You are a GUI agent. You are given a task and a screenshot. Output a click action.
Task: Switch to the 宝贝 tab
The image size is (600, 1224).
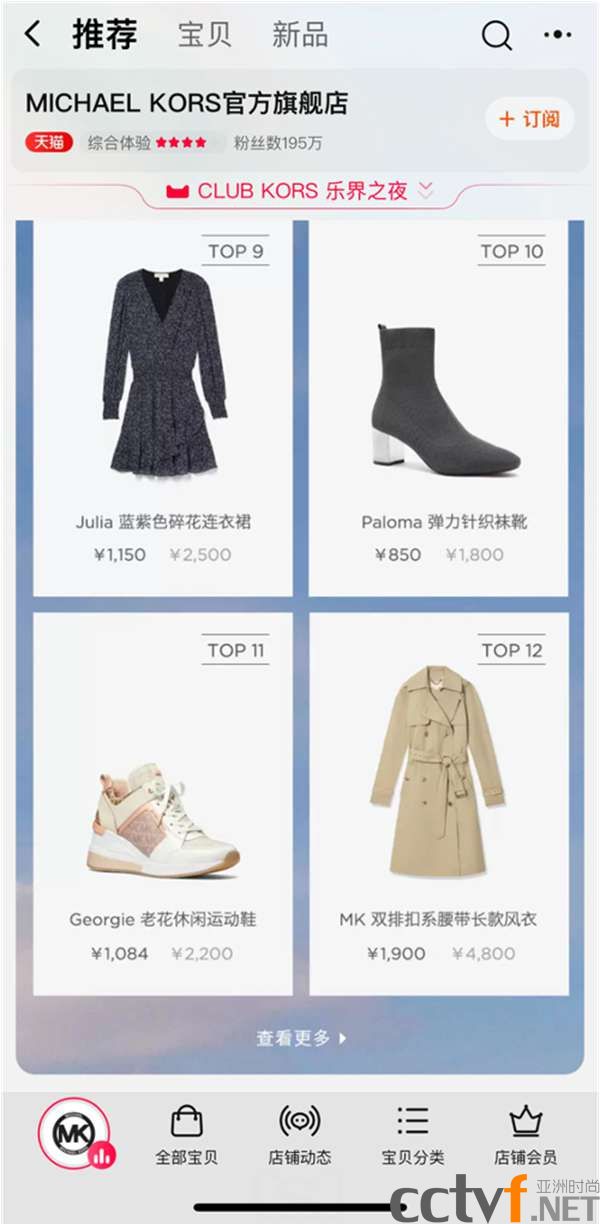click(204, 35)
